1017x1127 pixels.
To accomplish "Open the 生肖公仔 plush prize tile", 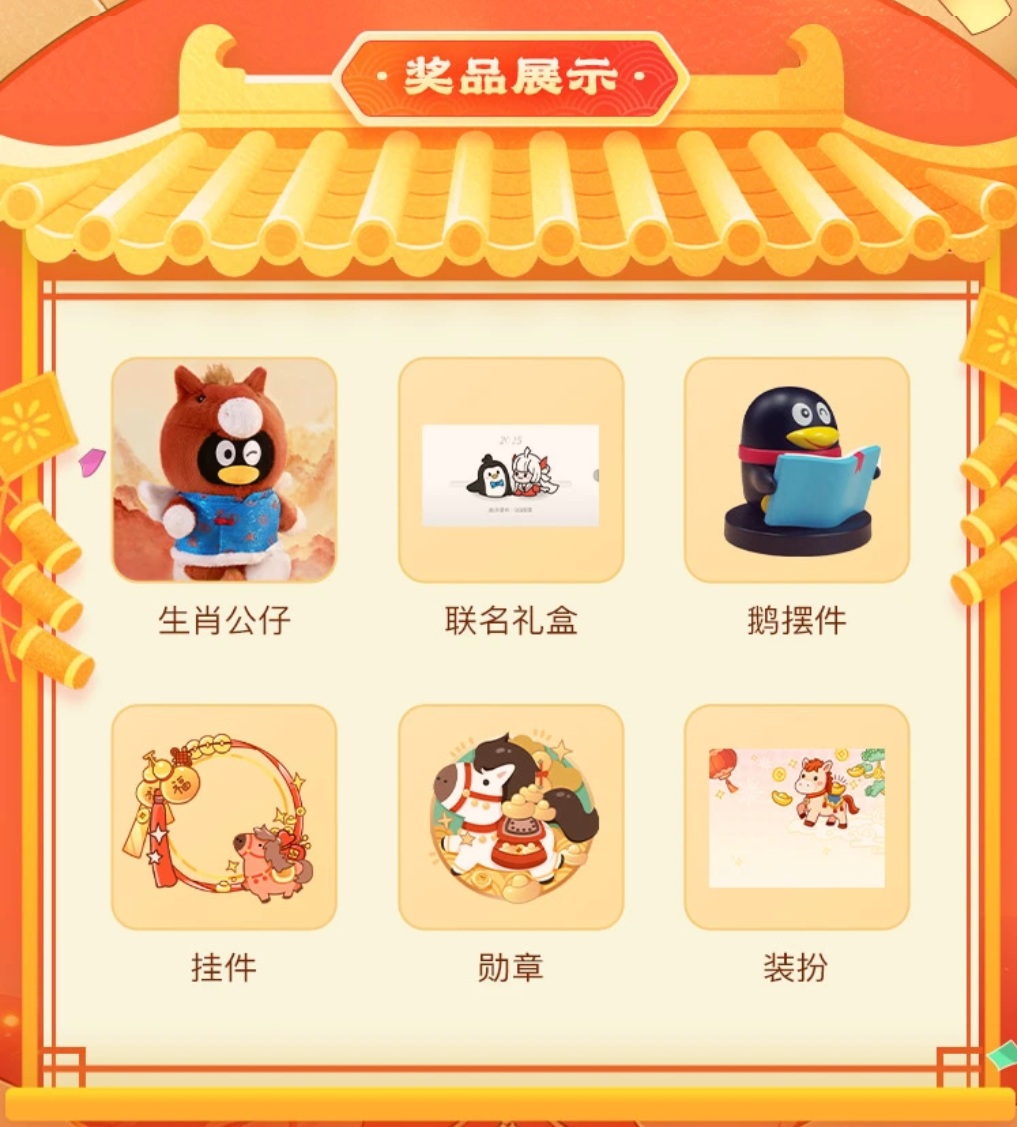I will [224, 470].
